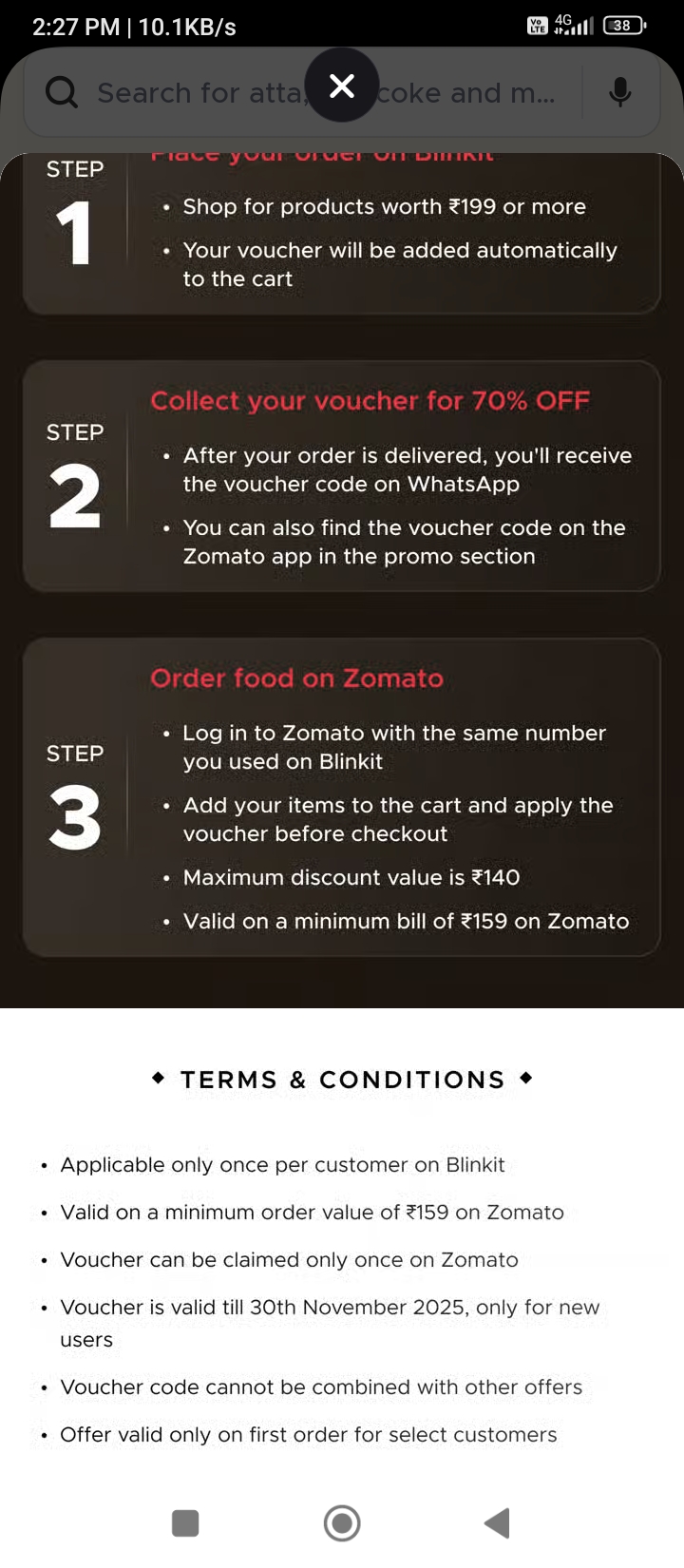Start voice search with the microphone
684x1568 pixels.
620,93
